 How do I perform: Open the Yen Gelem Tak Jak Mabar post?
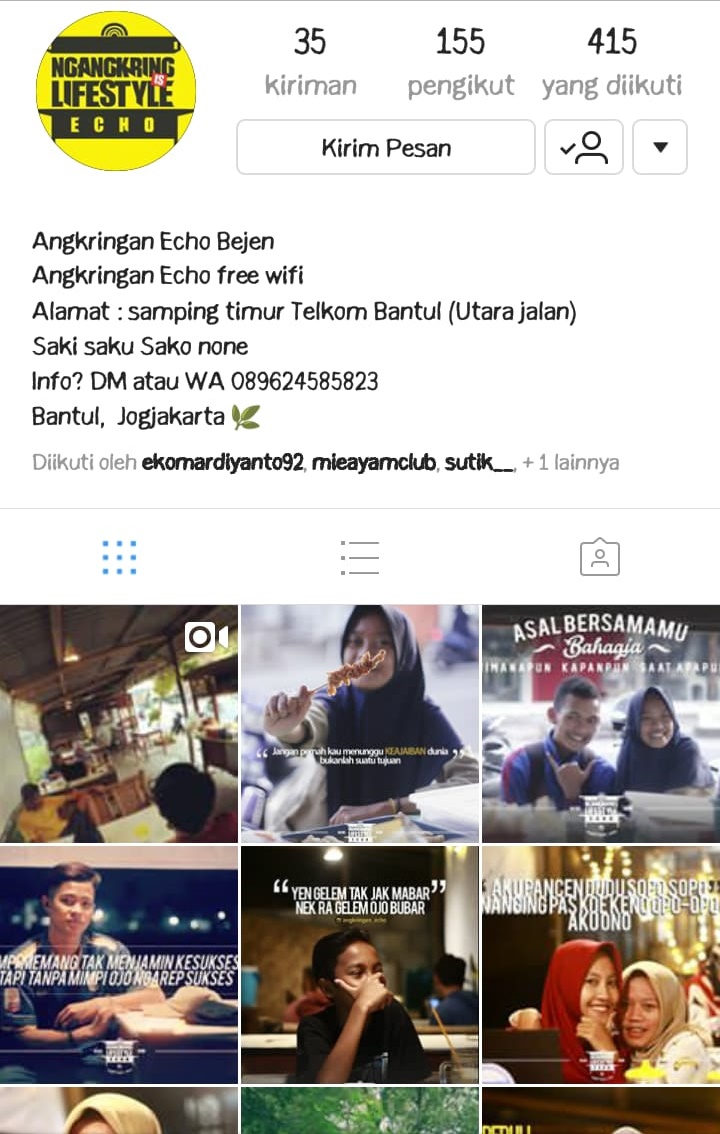pyautogui.click(x=360, y=965)
